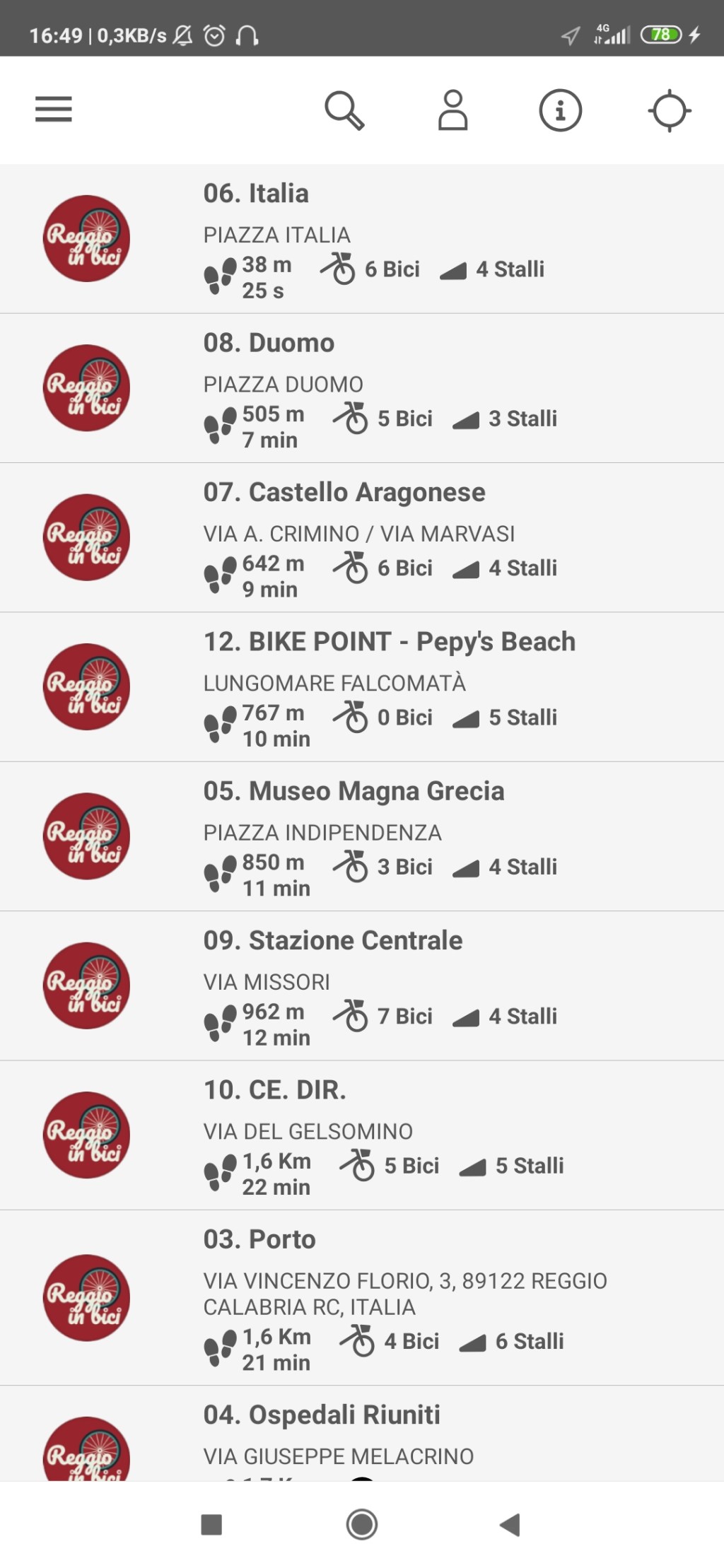Screen dimensions: 724x1568
Task: Show the info page
Action: click(561, 110)
